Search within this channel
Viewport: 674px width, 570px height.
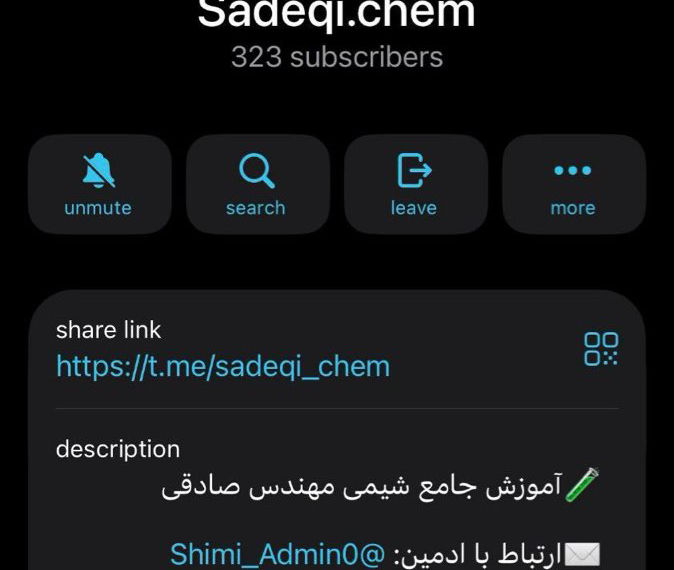coord(256,184)
